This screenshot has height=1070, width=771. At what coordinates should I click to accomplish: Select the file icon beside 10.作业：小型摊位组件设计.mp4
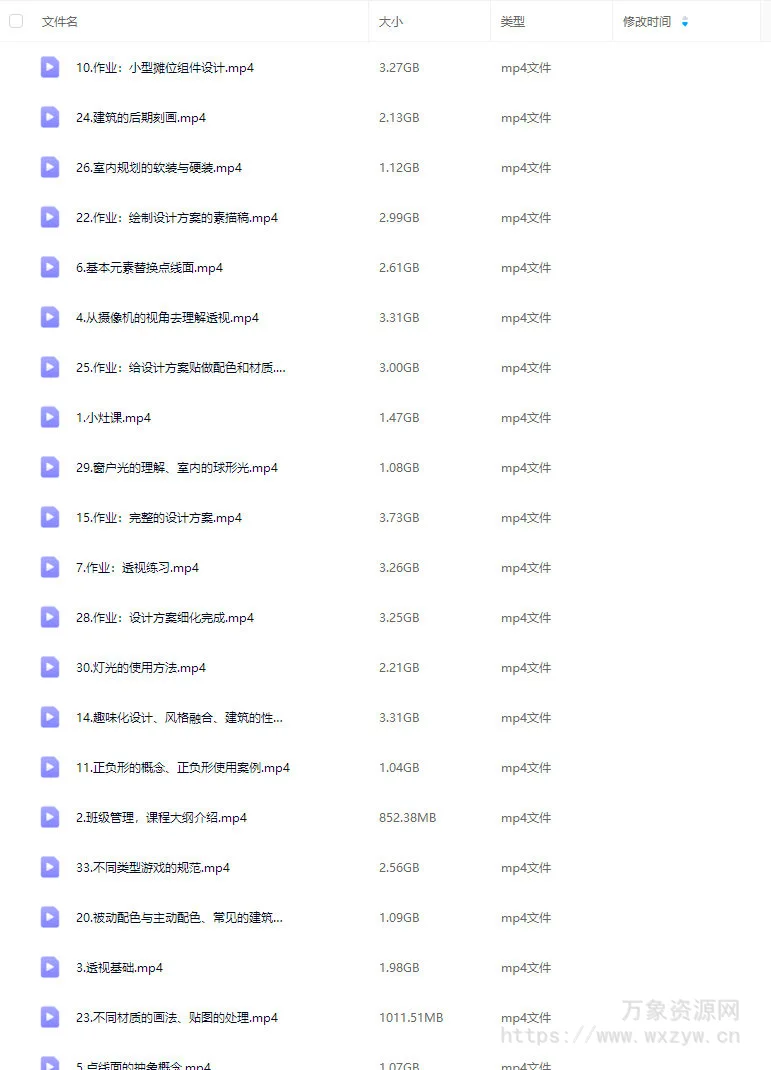pyautogui.click(x=50, y=67)
